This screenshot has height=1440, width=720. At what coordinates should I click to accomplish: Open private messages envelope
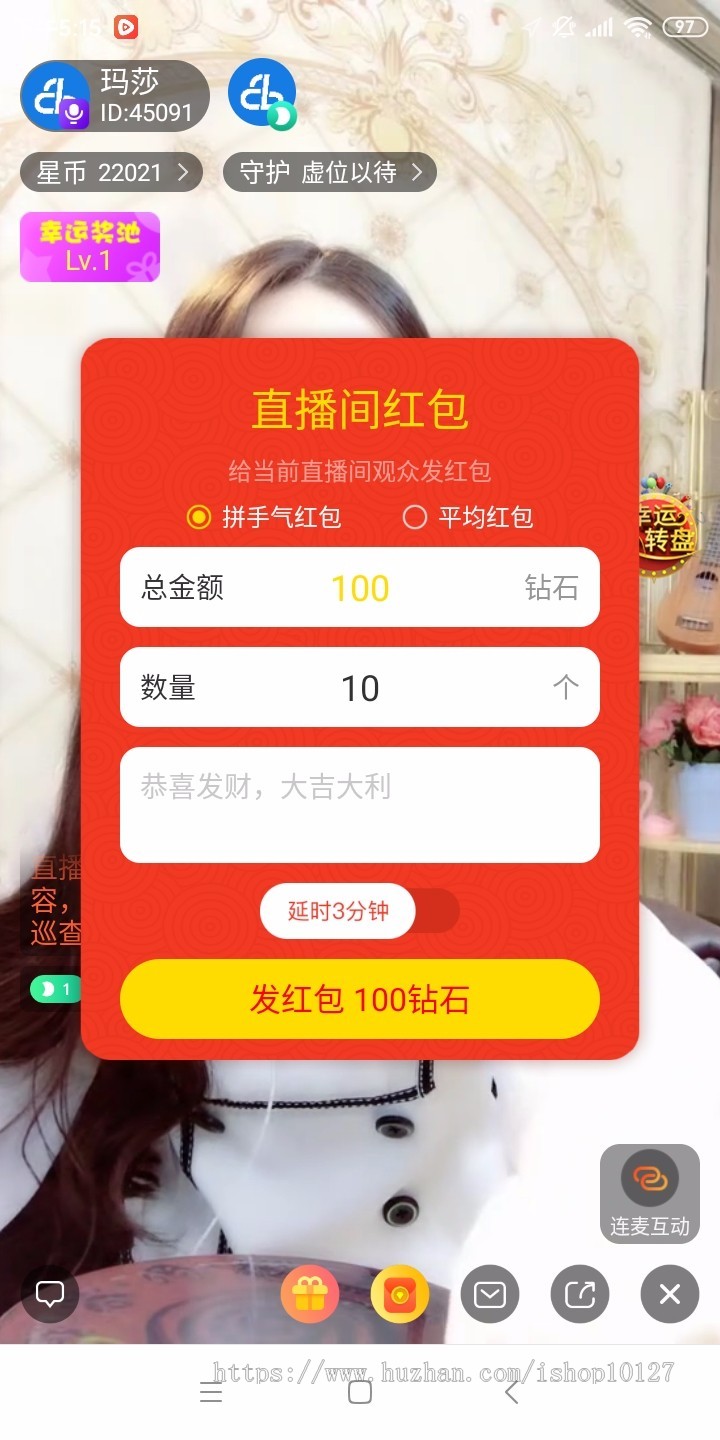coord(490,1294)
